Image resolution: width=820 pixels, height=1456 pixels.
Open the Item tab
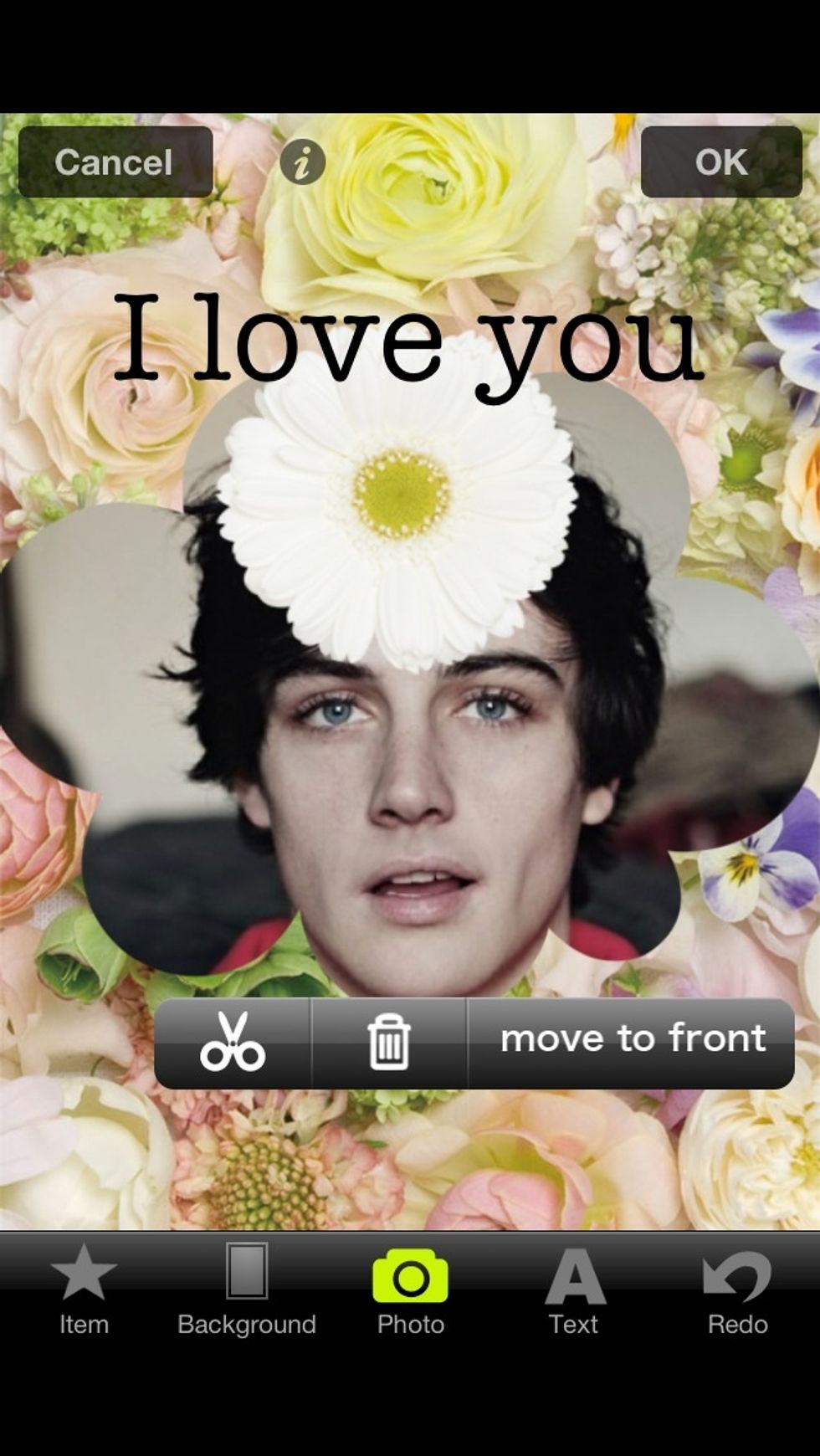tap(84, 1289)
